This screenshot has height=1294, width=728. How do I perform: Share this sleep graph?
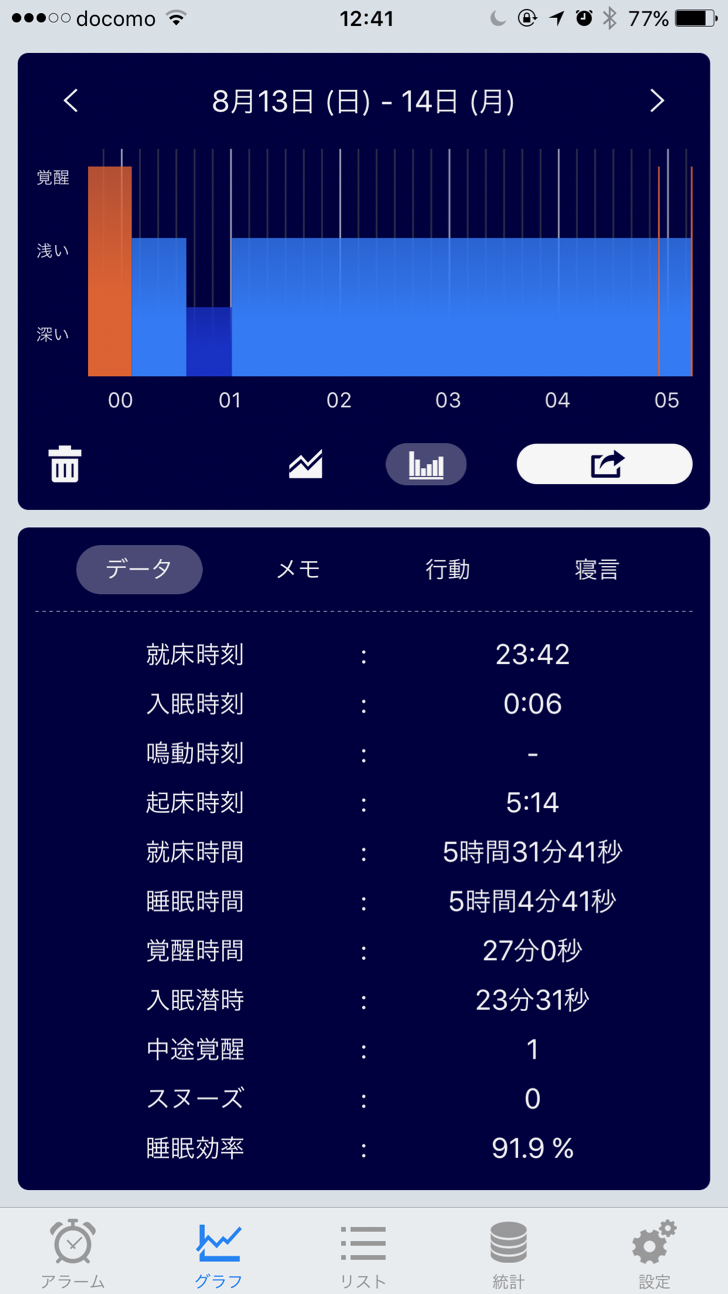tap(604, 464)
